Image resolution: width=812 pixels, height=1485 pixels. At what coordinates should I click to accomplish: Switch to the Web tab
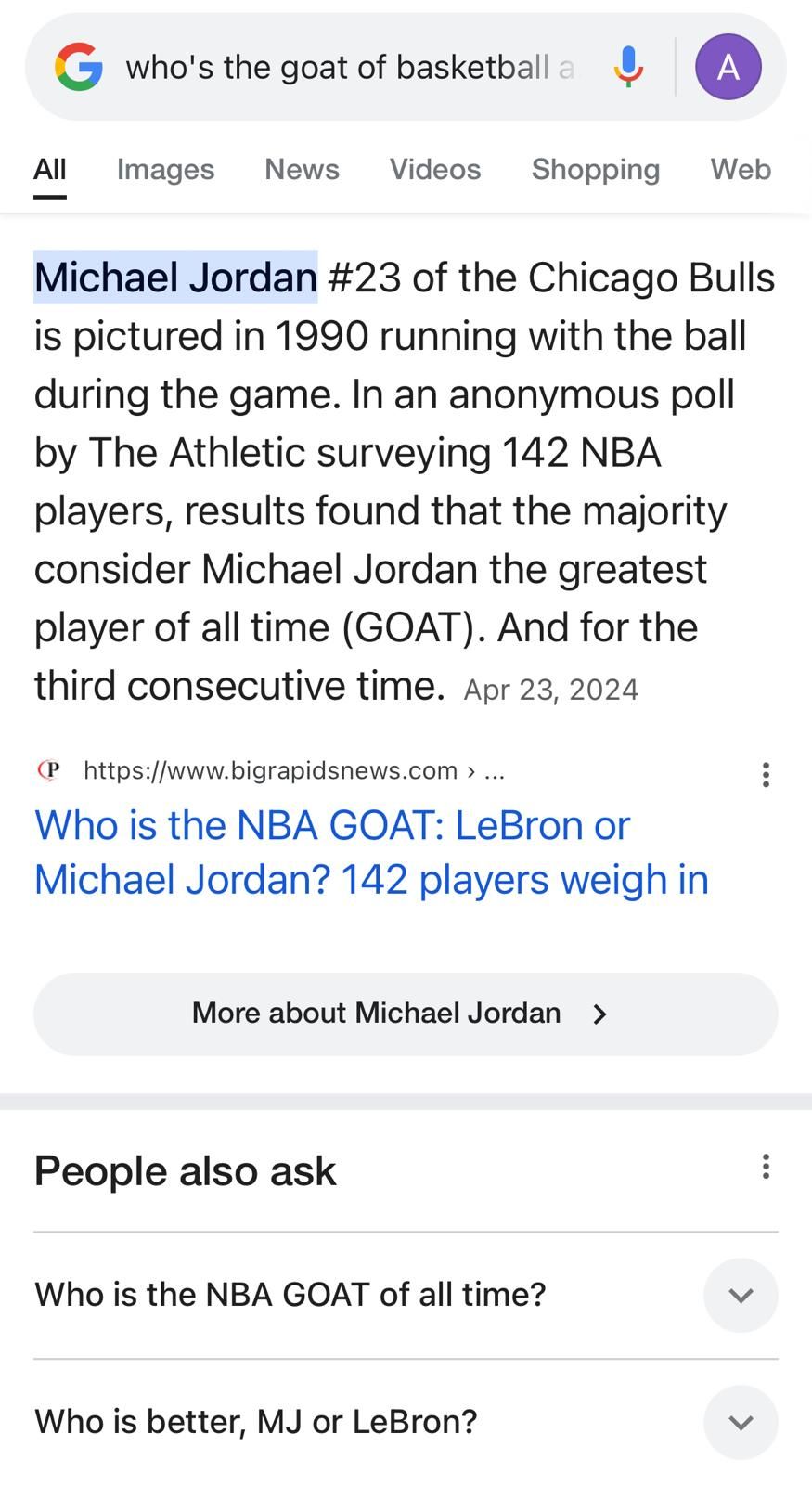click(741, 169)
